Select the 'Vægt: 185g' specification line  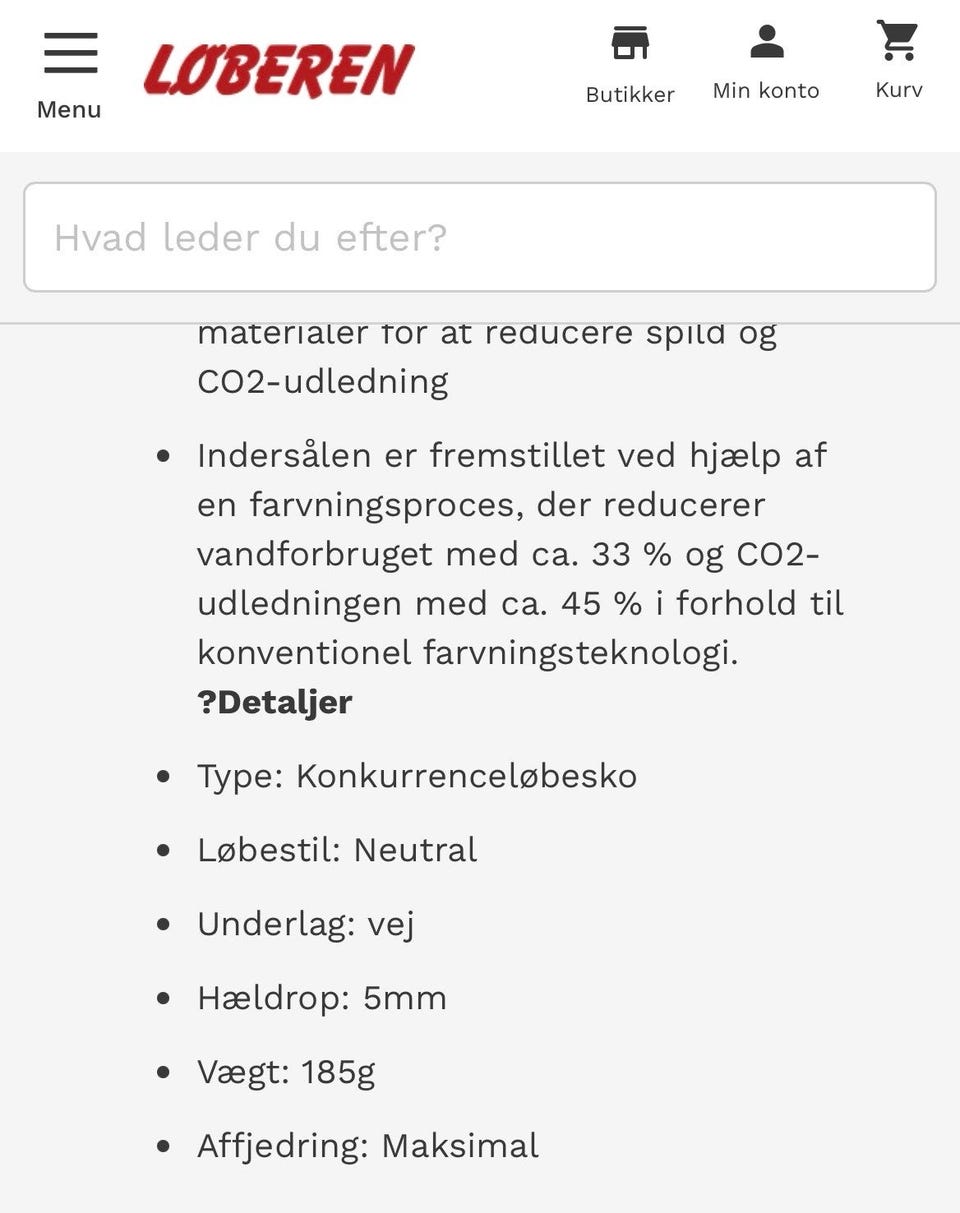point(285,1071)
